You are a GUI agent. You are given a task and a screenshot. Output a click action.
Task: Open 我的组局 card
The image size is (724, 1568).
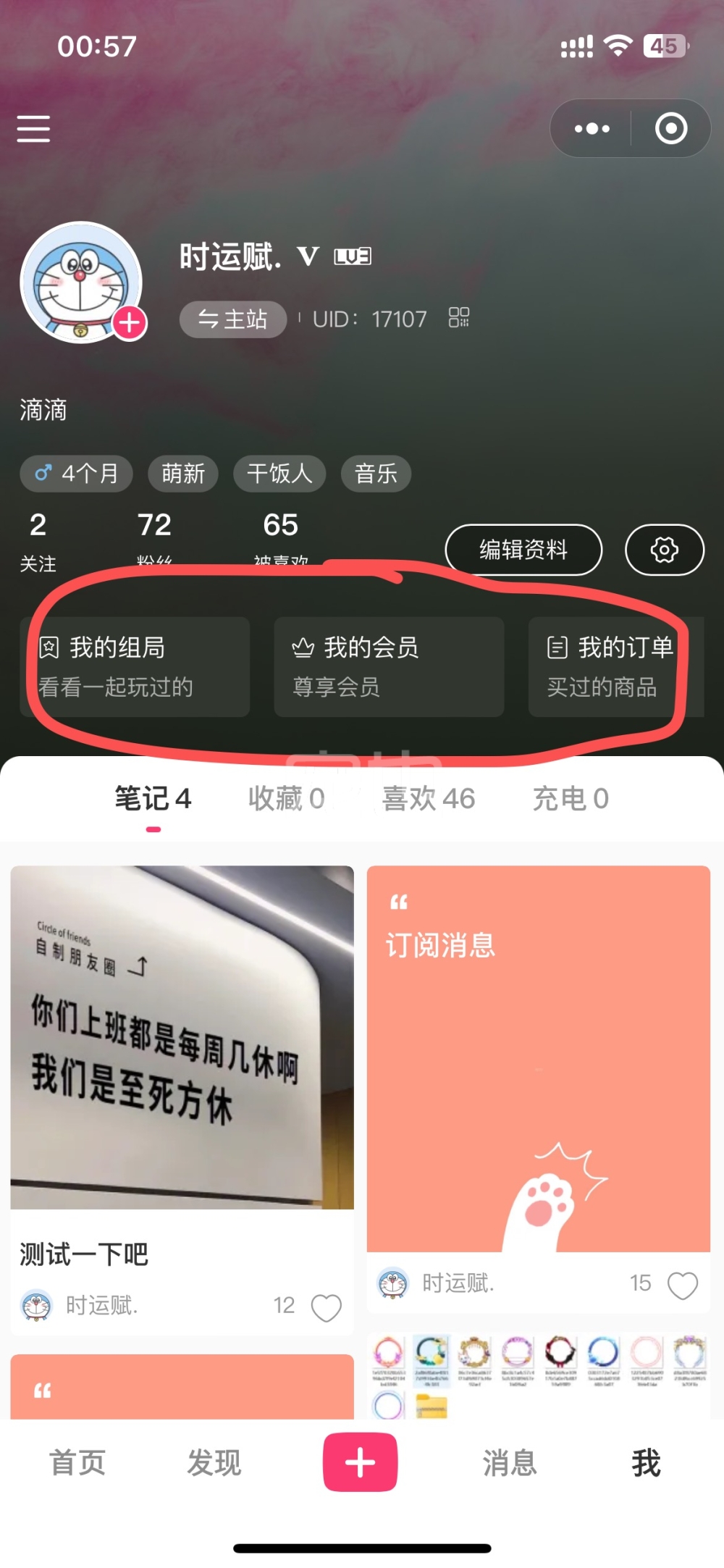[135, 666]
